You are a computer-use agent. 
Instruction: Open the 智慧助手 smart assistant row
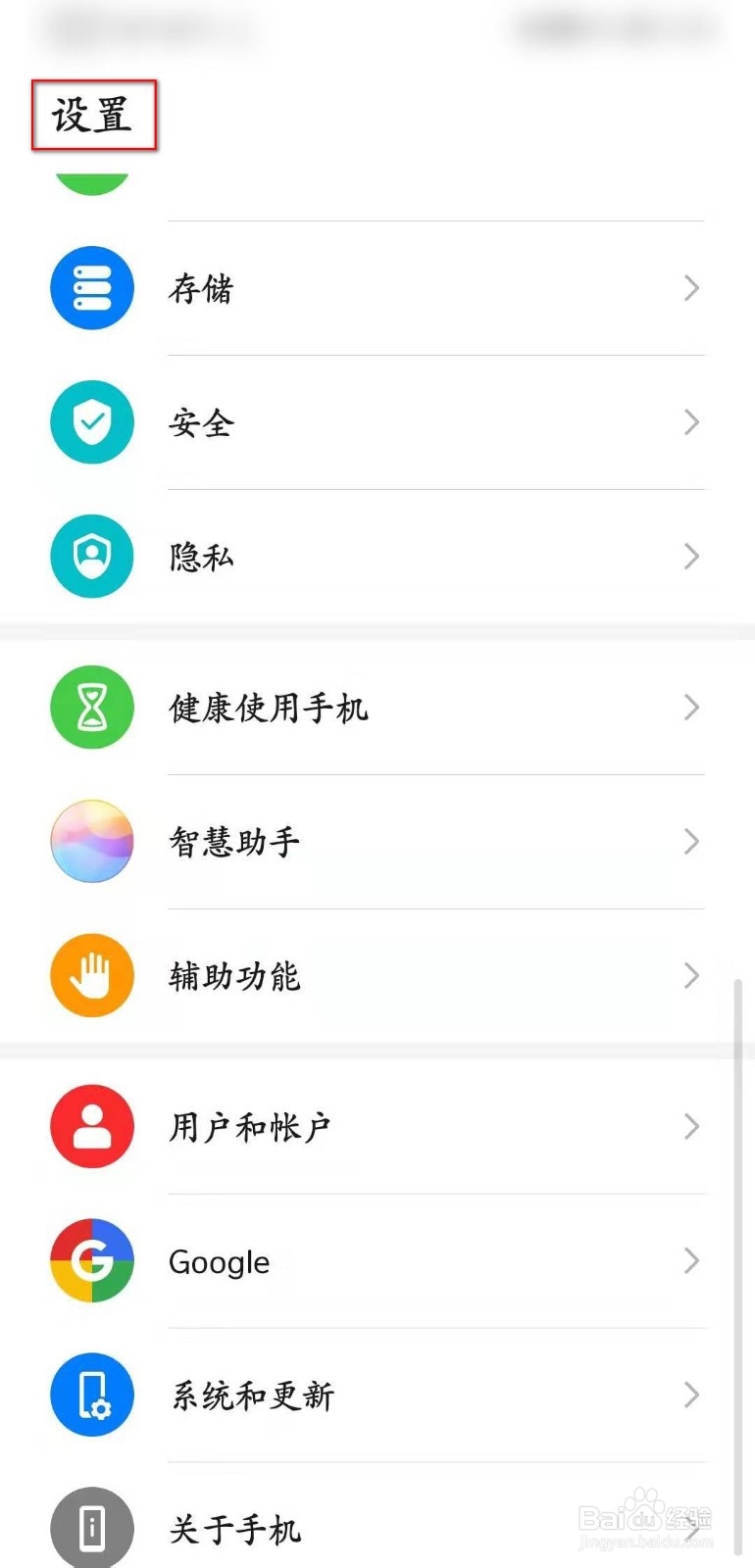377,842
